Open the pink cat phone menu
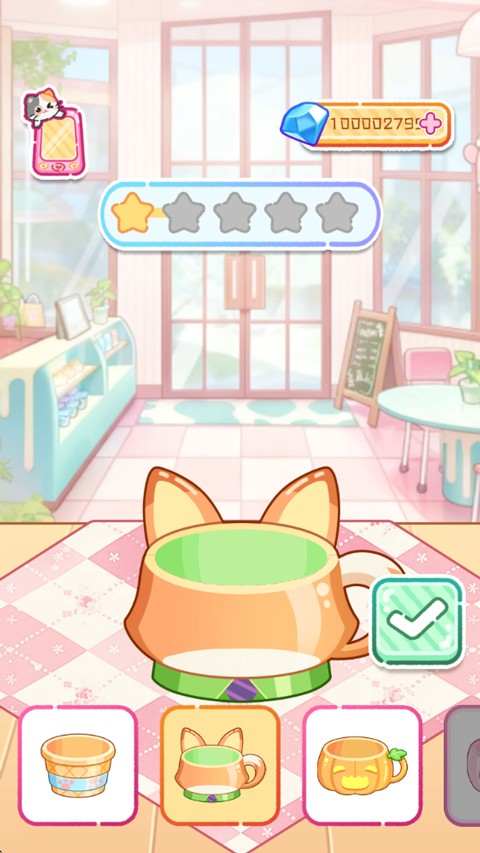The height and width of the screenshot is (853, 480). coord(54,134)
